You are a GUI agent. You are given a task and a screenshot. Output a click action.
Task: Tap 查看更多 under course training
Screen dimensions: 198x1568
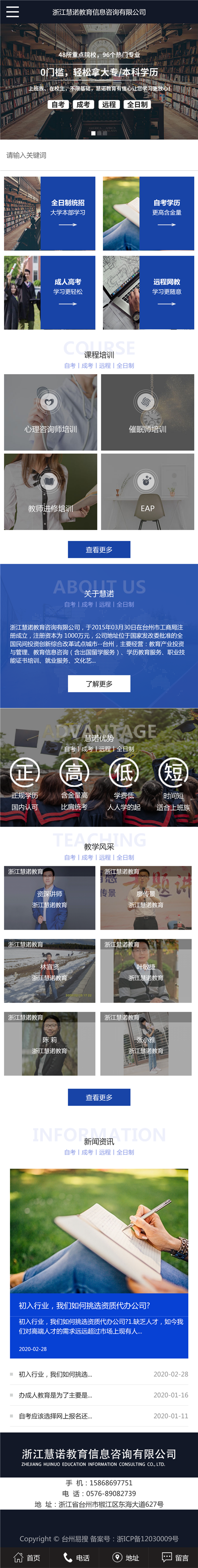point(99,549)
